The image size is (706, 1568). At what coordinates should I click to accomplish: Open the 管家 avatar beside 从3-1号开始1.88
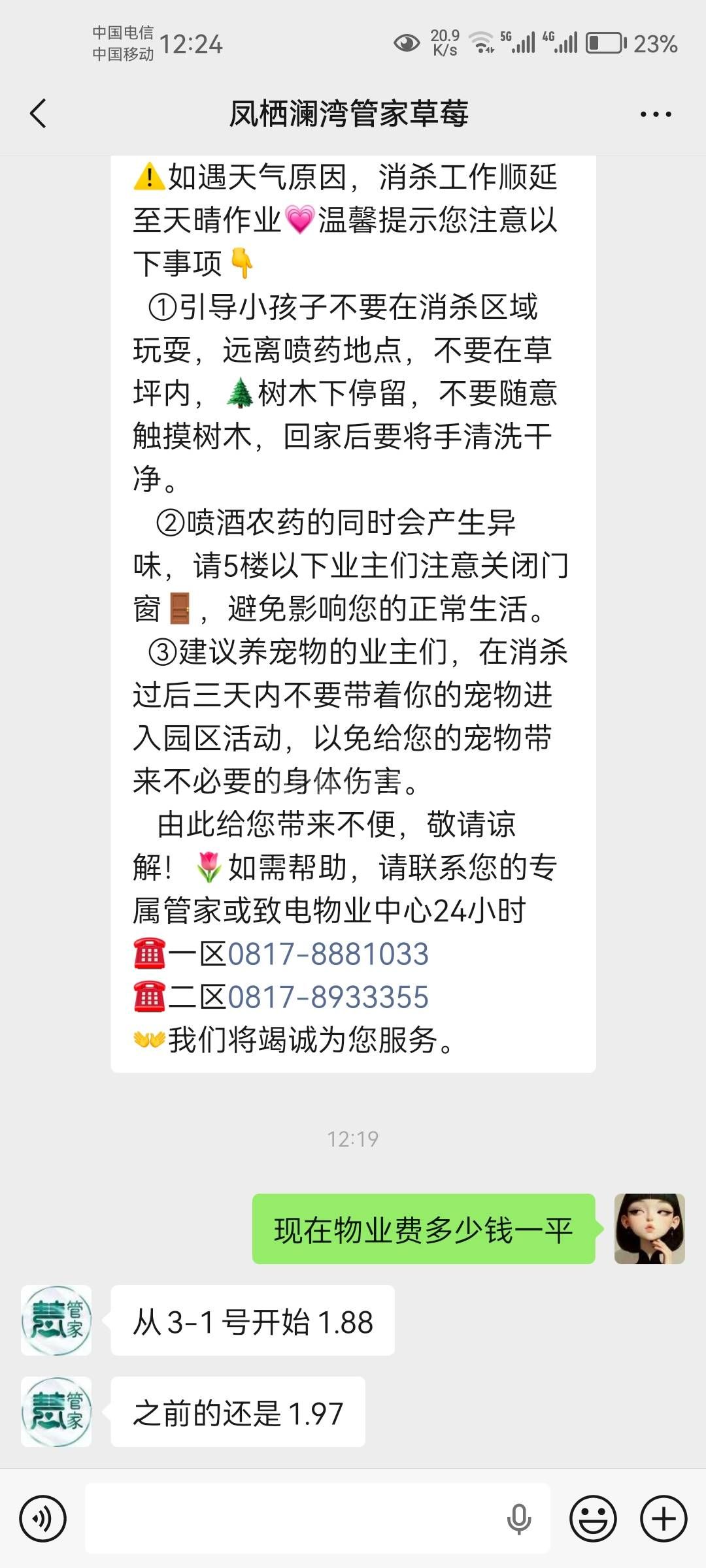(56, 1320)
